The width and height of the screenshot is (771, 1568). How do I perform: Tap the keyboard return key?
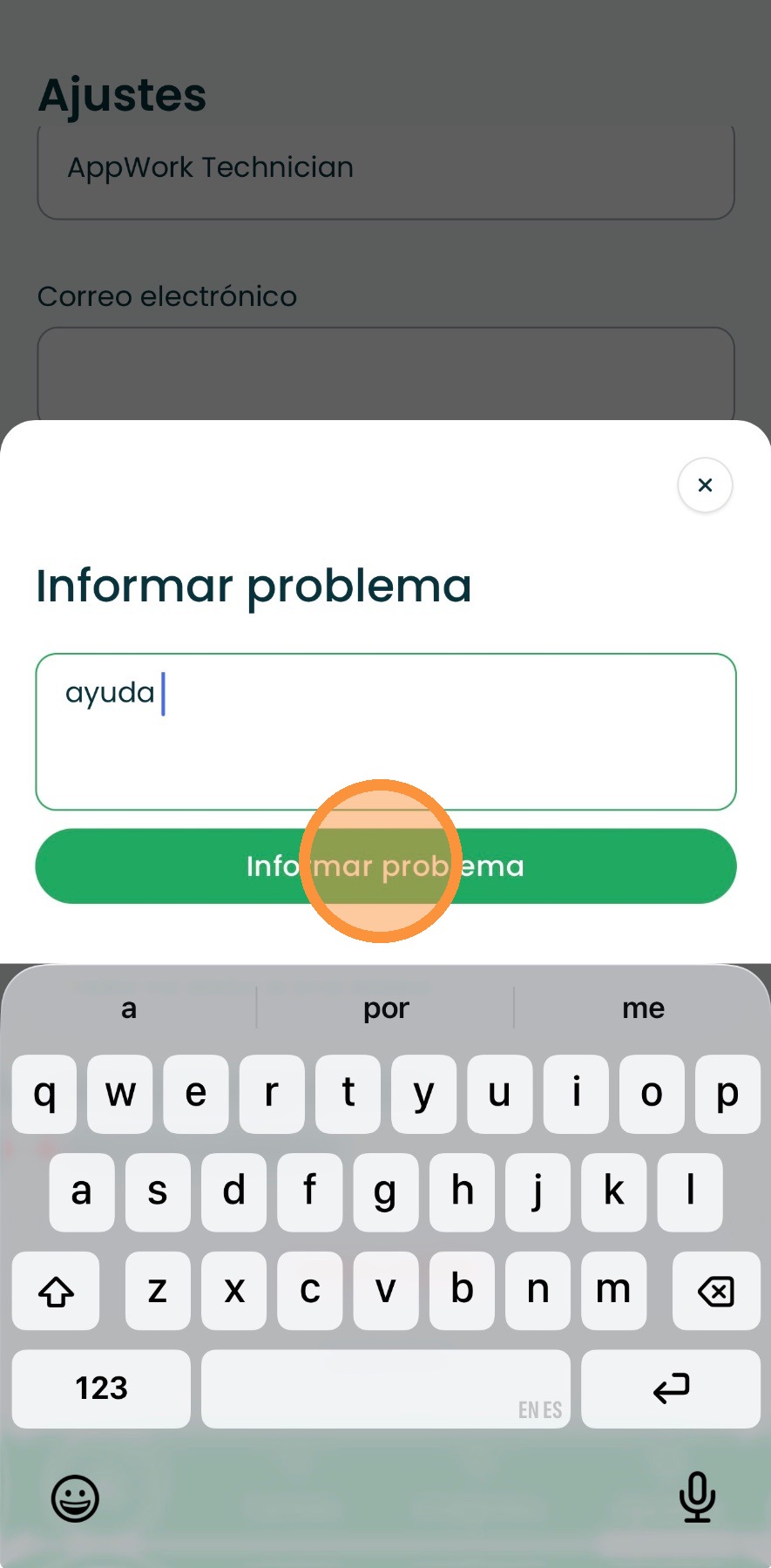click(x=671, y=1388)
